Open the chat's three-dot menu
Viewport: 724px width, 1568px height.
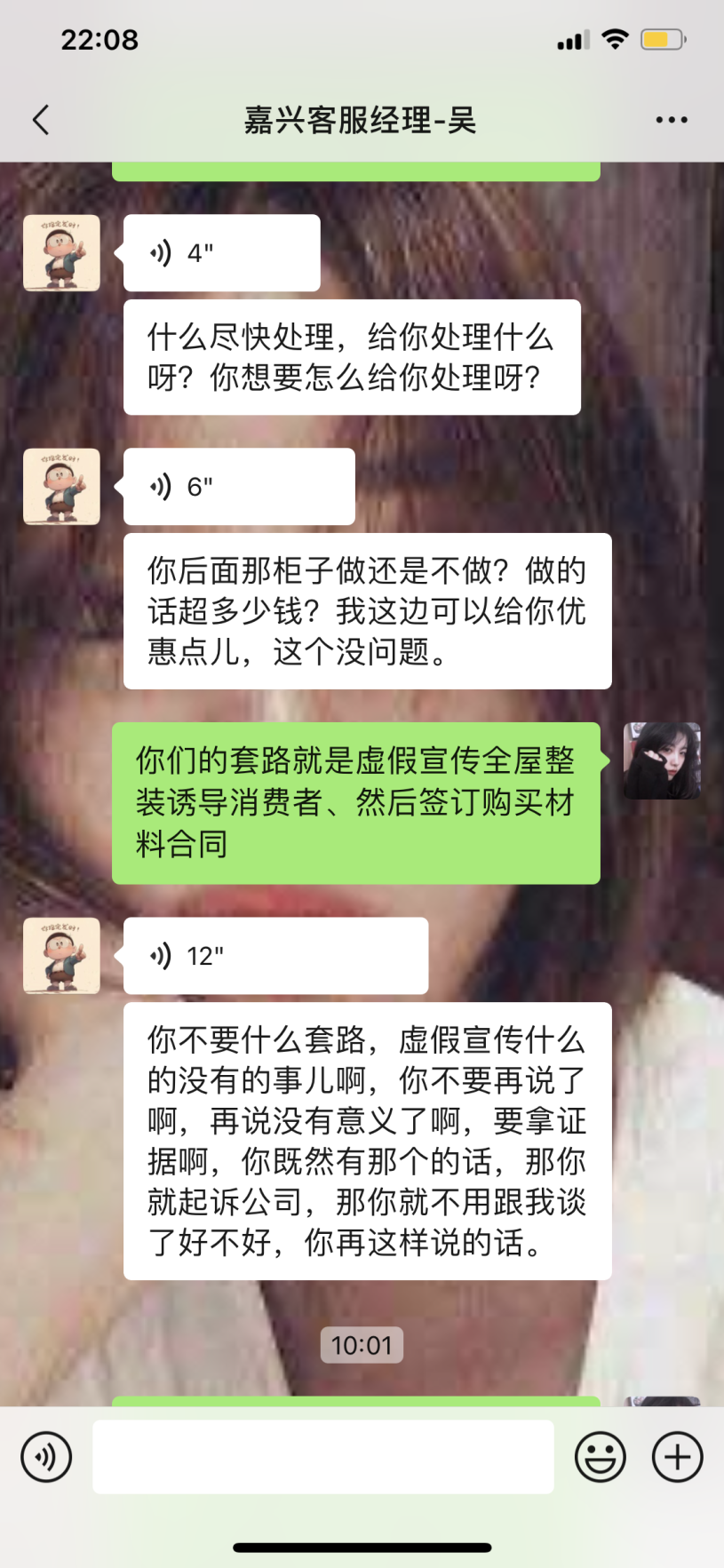[x=671, y=120]
